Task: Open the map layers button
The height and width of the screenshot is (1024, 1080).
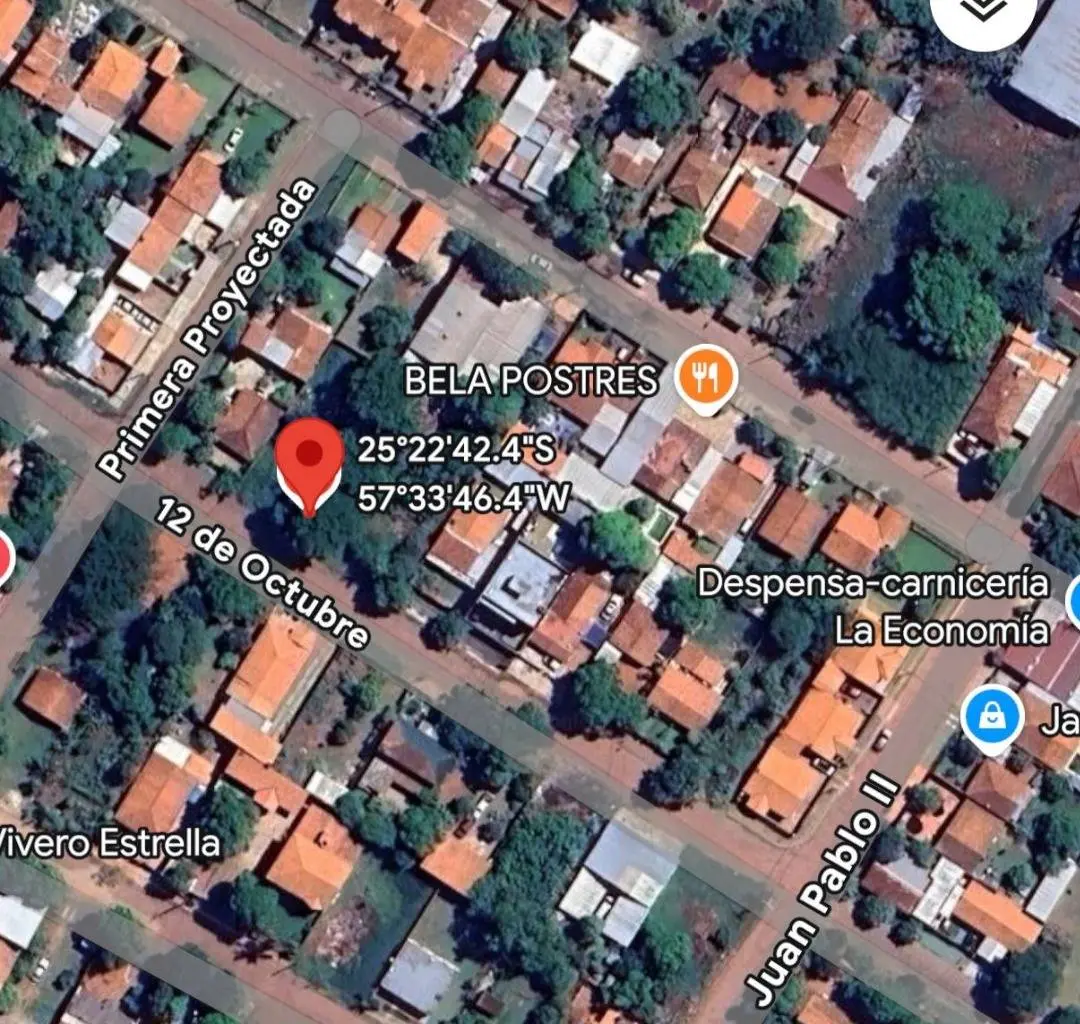Action: click(x=983, y=12)
